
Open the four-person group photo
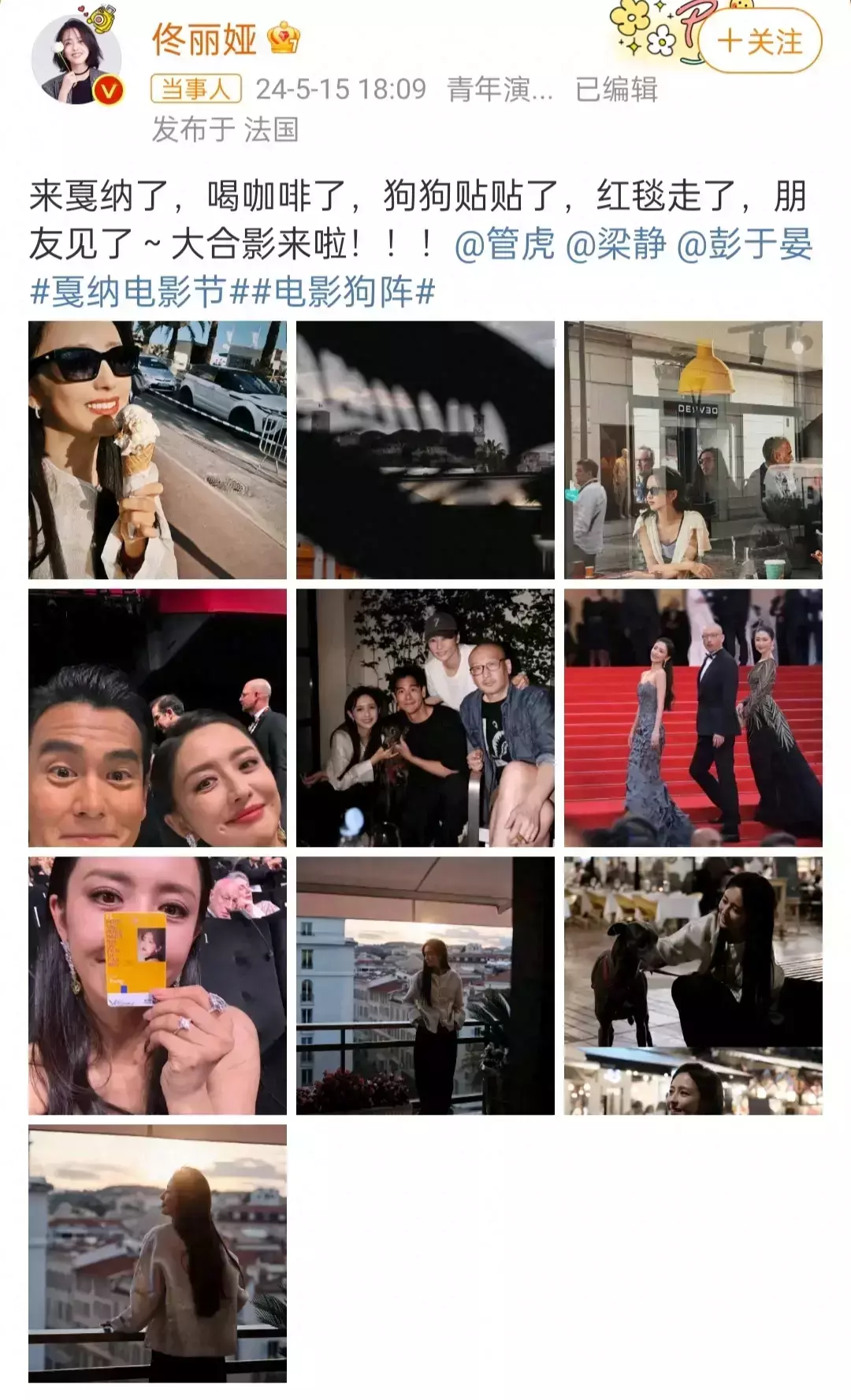[425, 718]
